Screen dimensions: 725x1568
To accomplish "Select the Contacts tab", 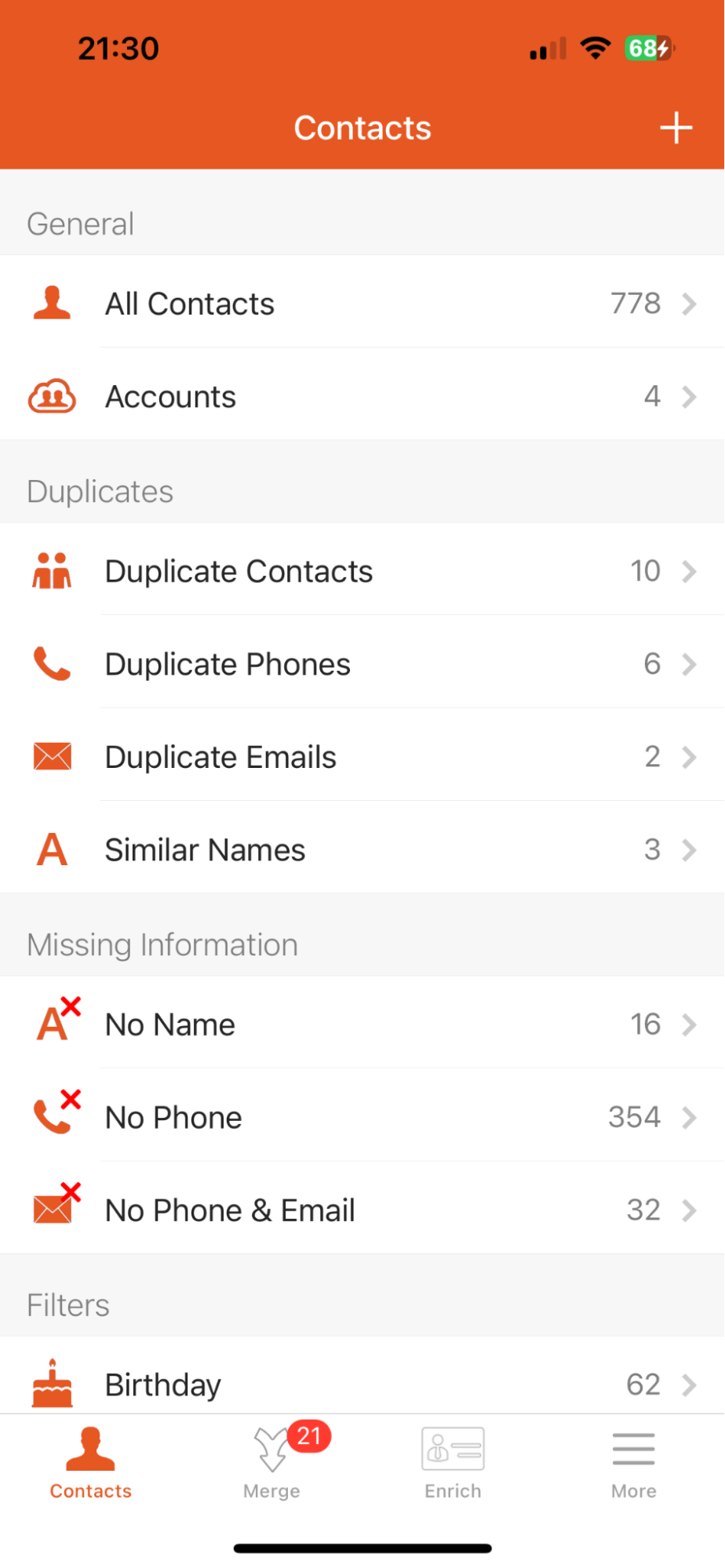I will [x=91, y=1461].
